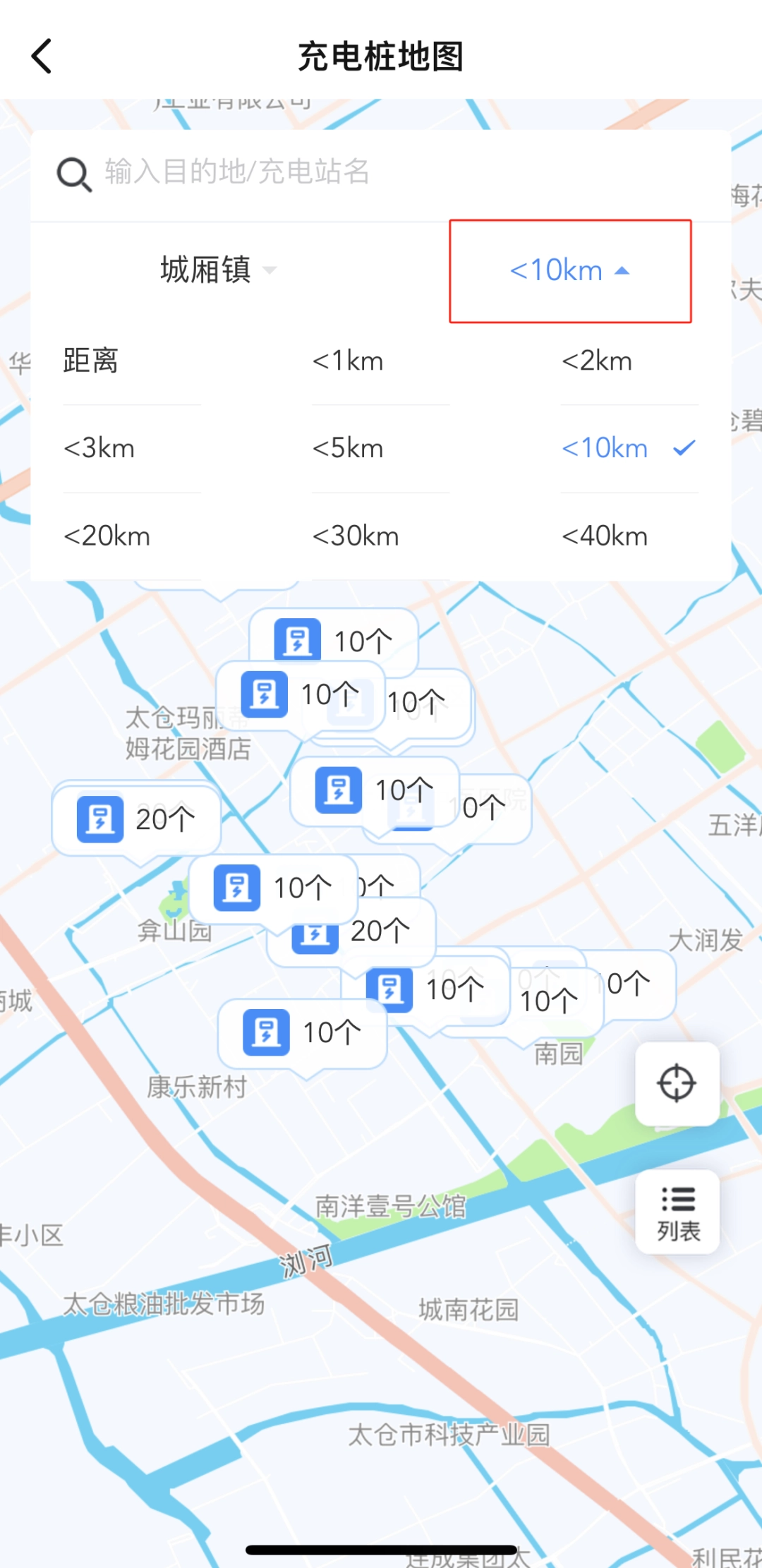Select the <1km distance option

pos(348,361)
